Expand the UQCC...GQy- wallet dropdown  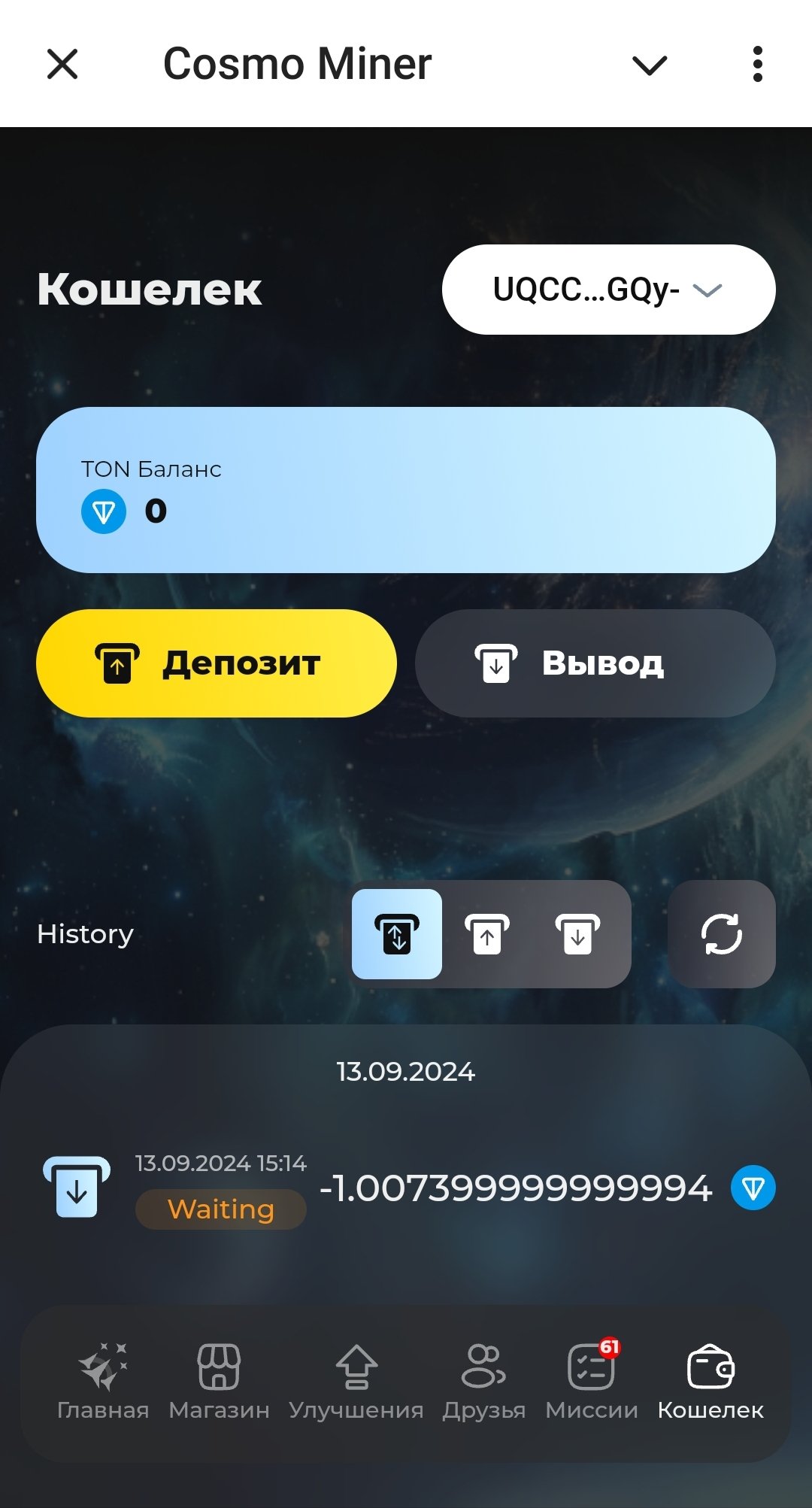click(x=608, y=290)
